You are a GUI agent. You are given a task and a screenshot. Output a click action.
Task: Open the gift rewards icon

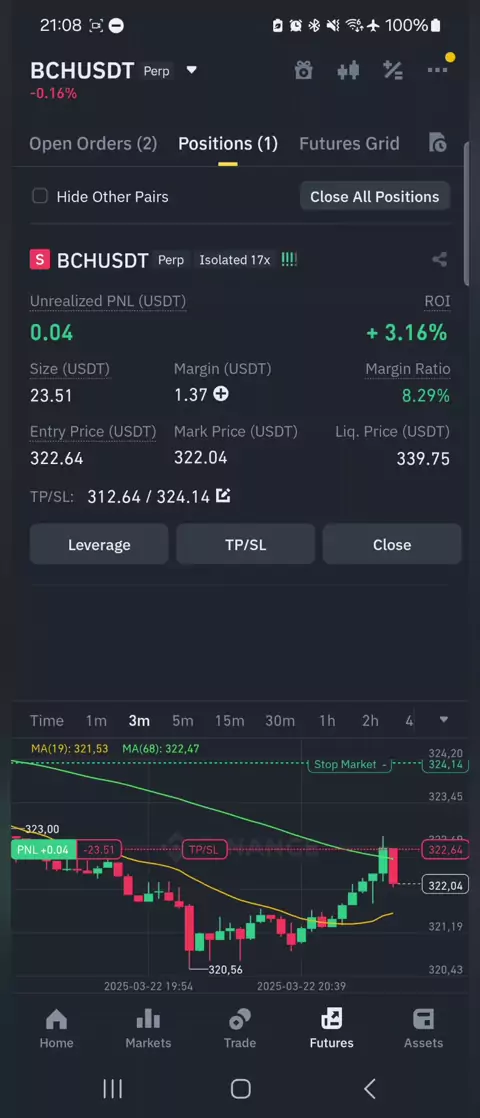point(304,70)
